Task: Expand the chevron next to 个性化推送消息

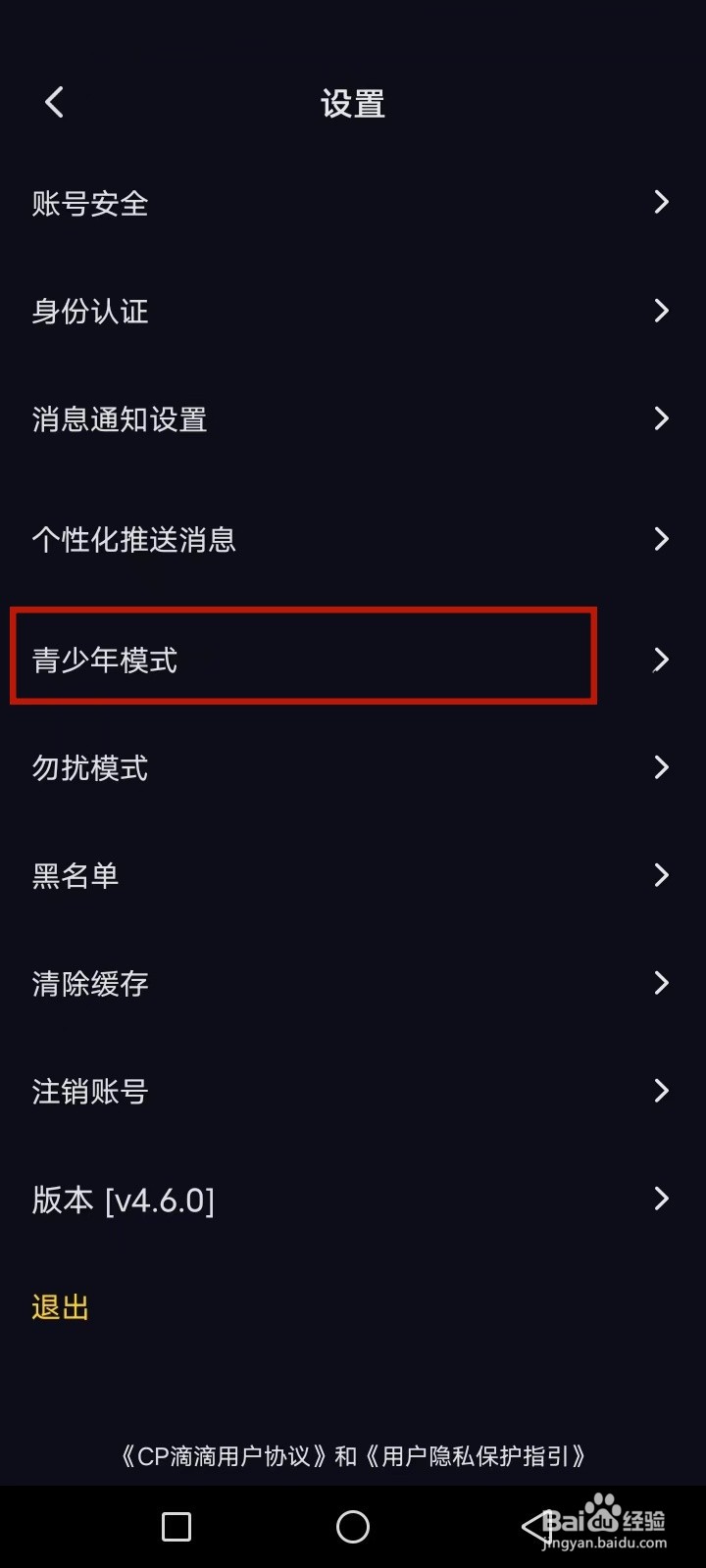Action: [x=660, y=539]
